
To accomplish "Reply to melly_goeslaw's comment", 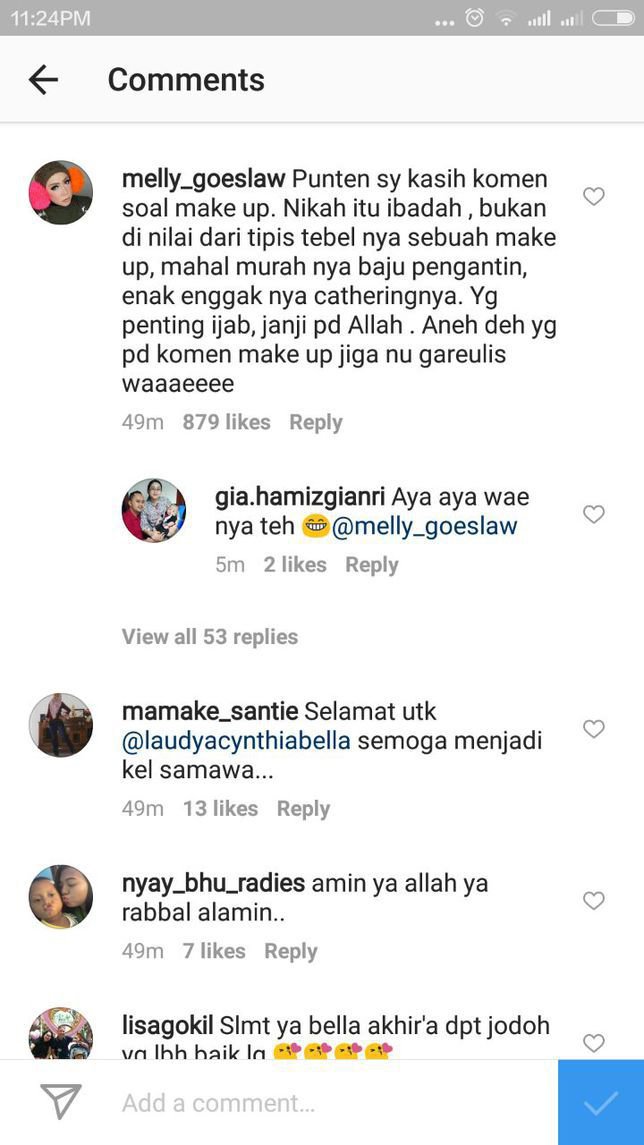I will pyautogui.click(x=315, y=422).
